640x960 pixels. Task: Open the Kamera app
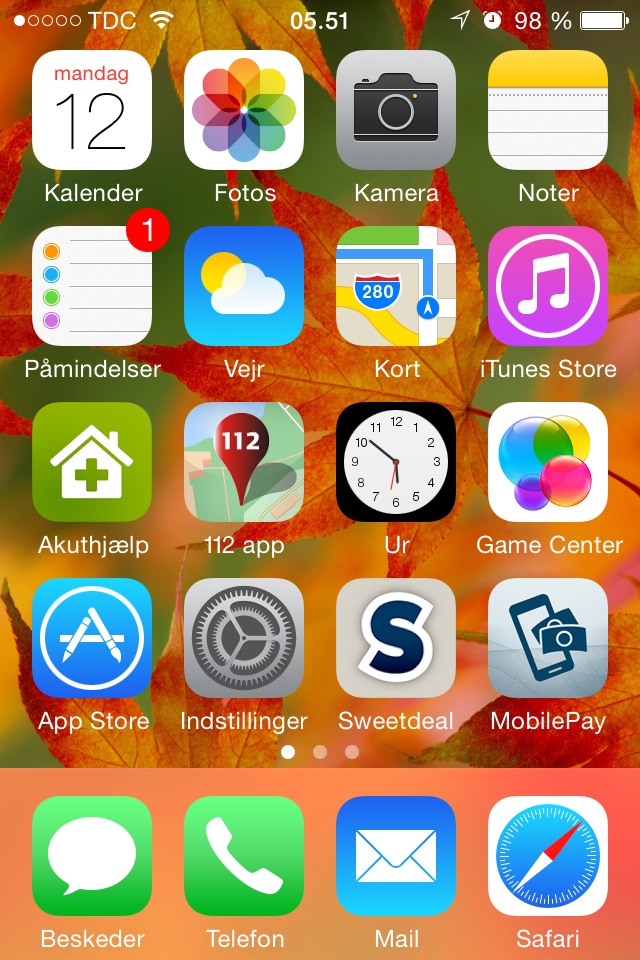(396, 110)
